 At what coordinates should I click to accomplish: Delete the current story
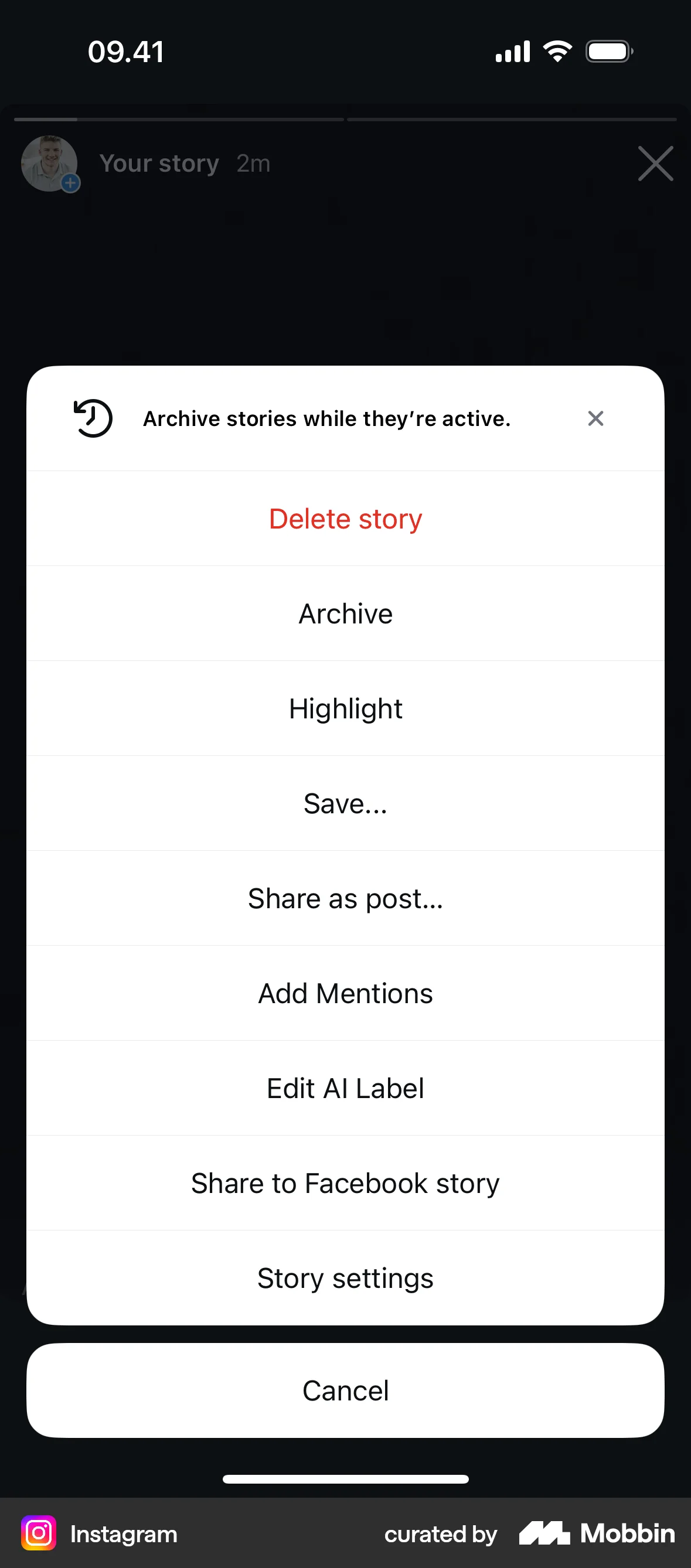[x=345, y=518]
